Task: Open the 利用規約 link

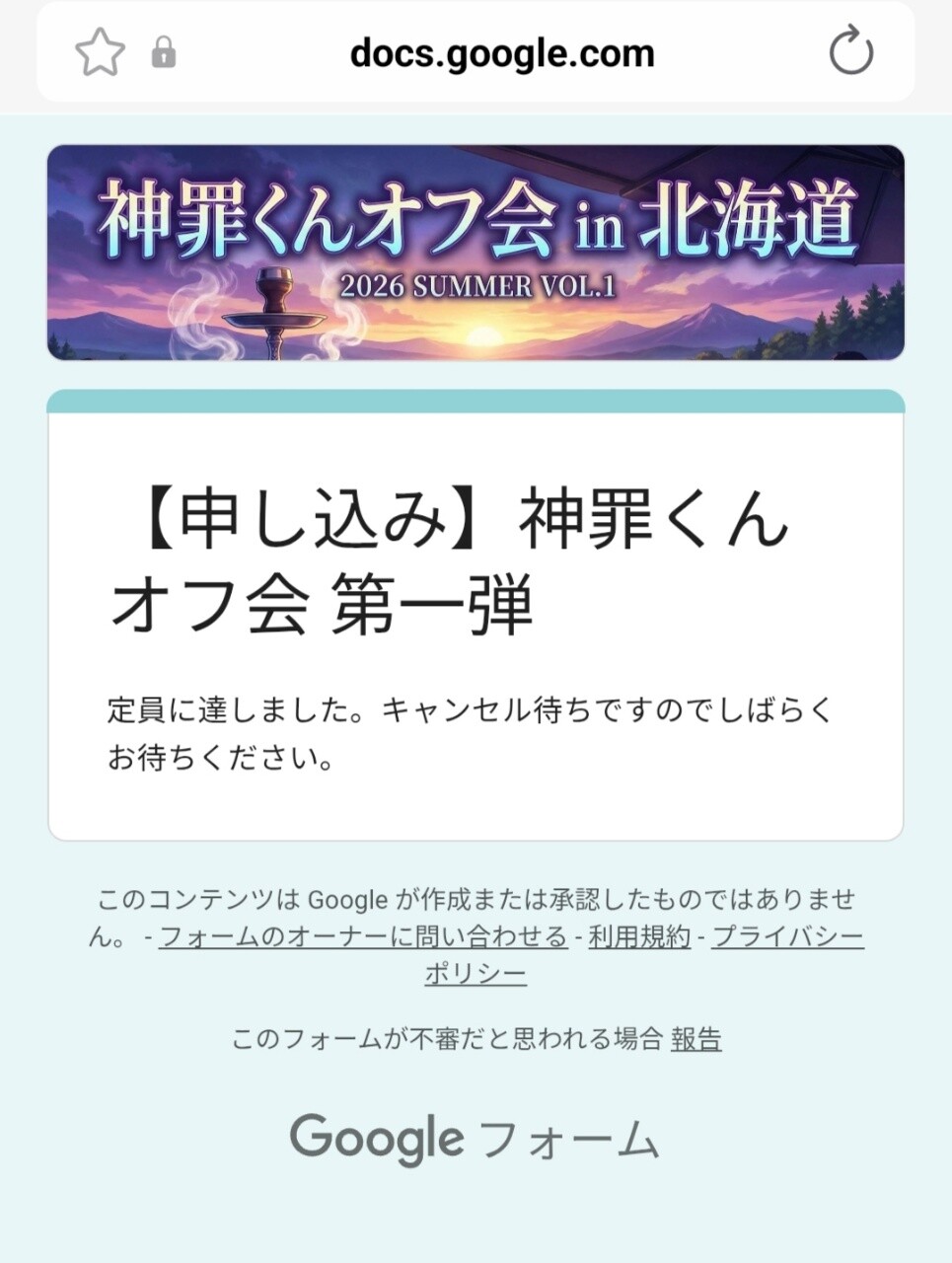Action: tap(639, 936)
